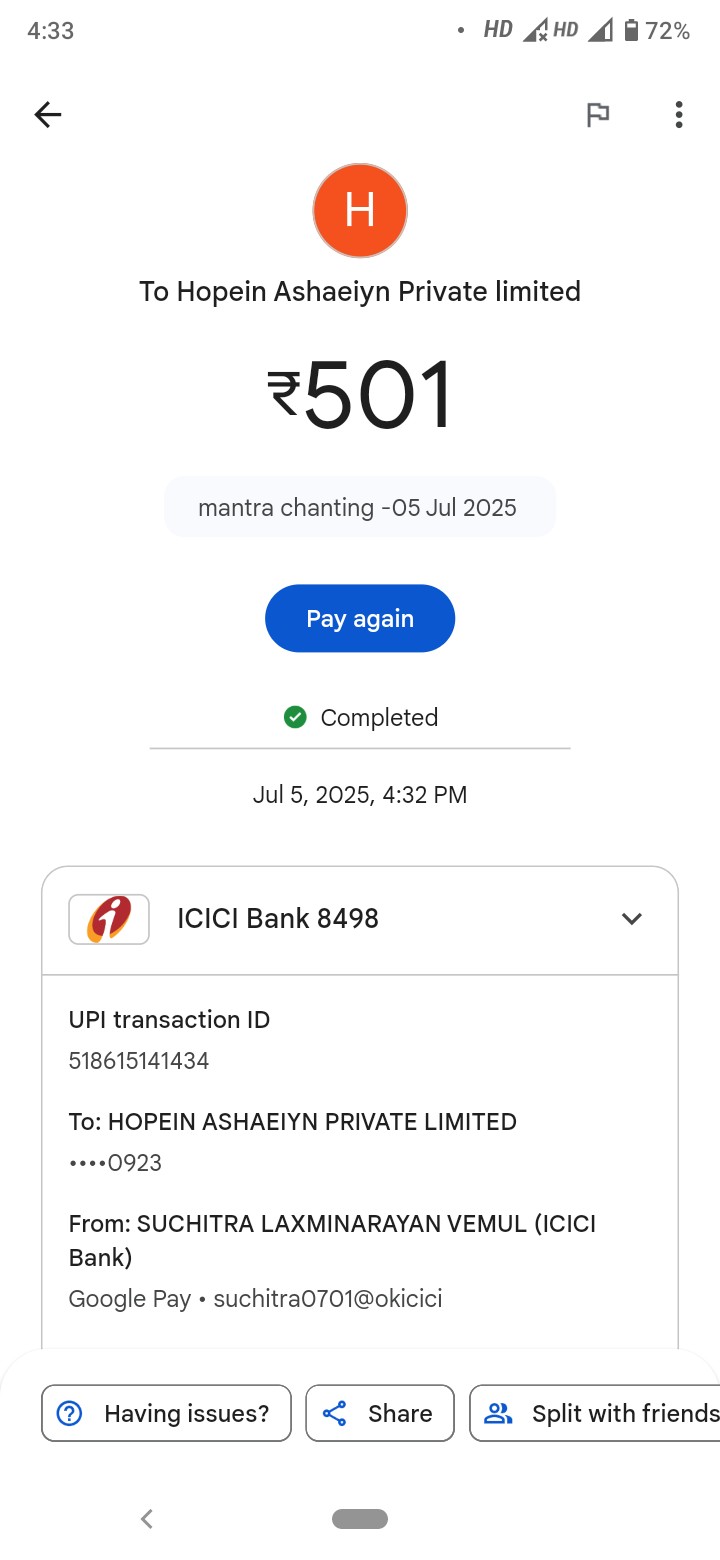720x1560 pixels.
Task: Tap the Pay again button
Action: tap(360, 619)
